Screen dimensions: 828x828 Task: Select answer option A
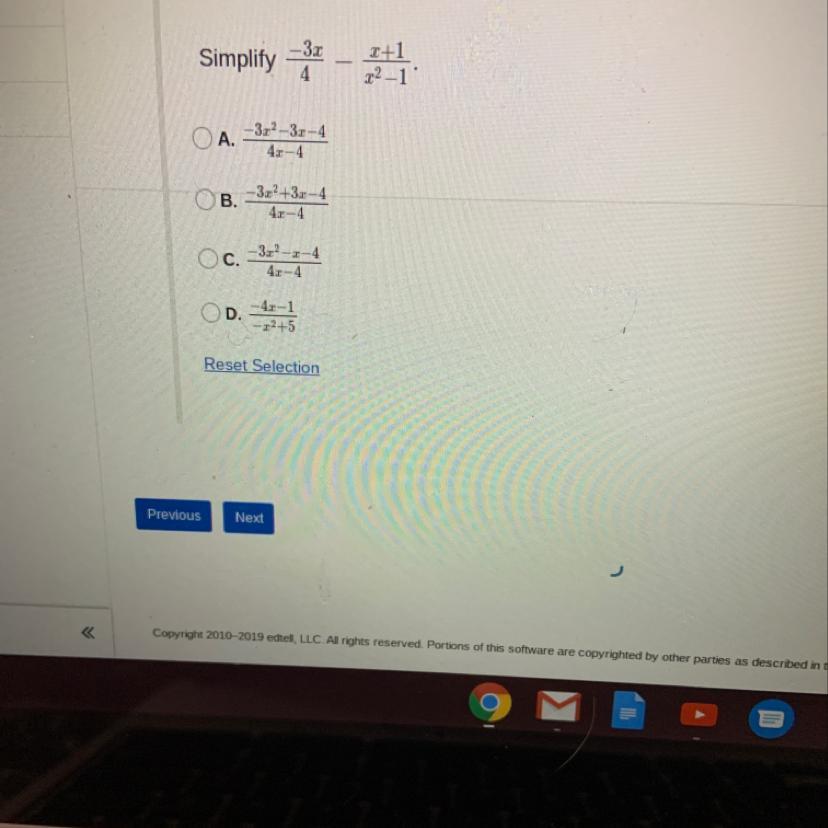[203, 138]
